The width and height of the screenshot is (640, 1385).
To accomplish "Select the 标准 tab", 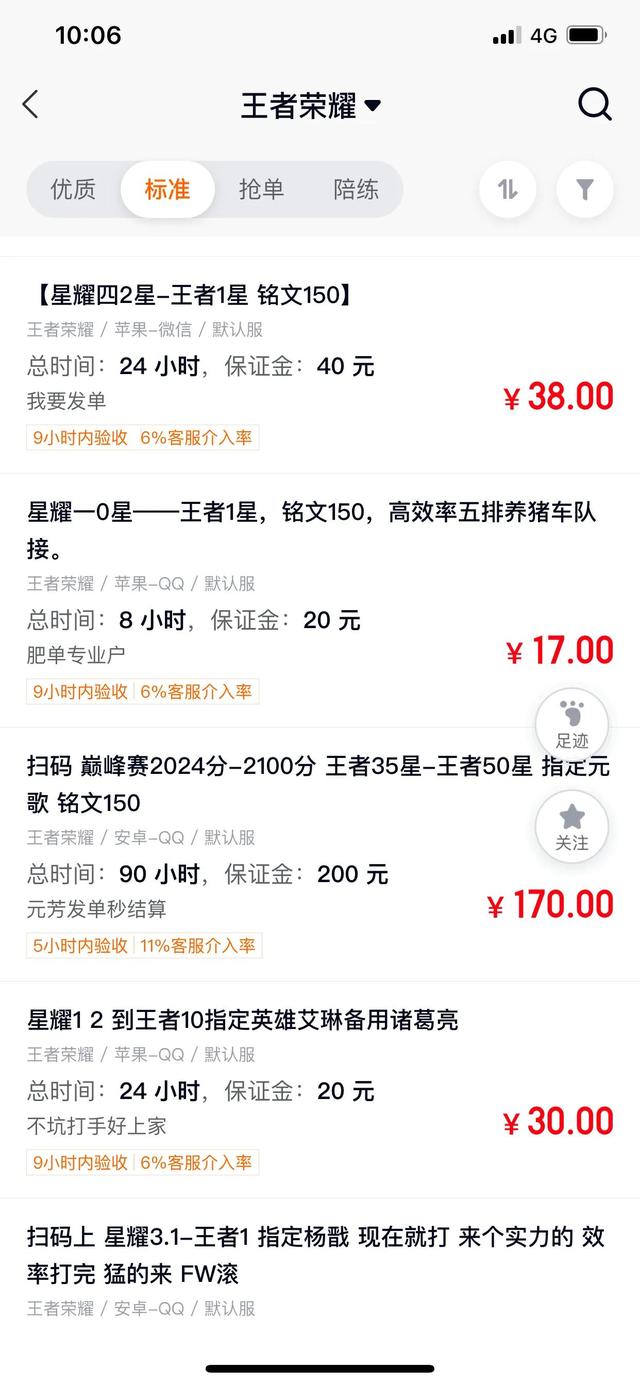I will [167, 189].
